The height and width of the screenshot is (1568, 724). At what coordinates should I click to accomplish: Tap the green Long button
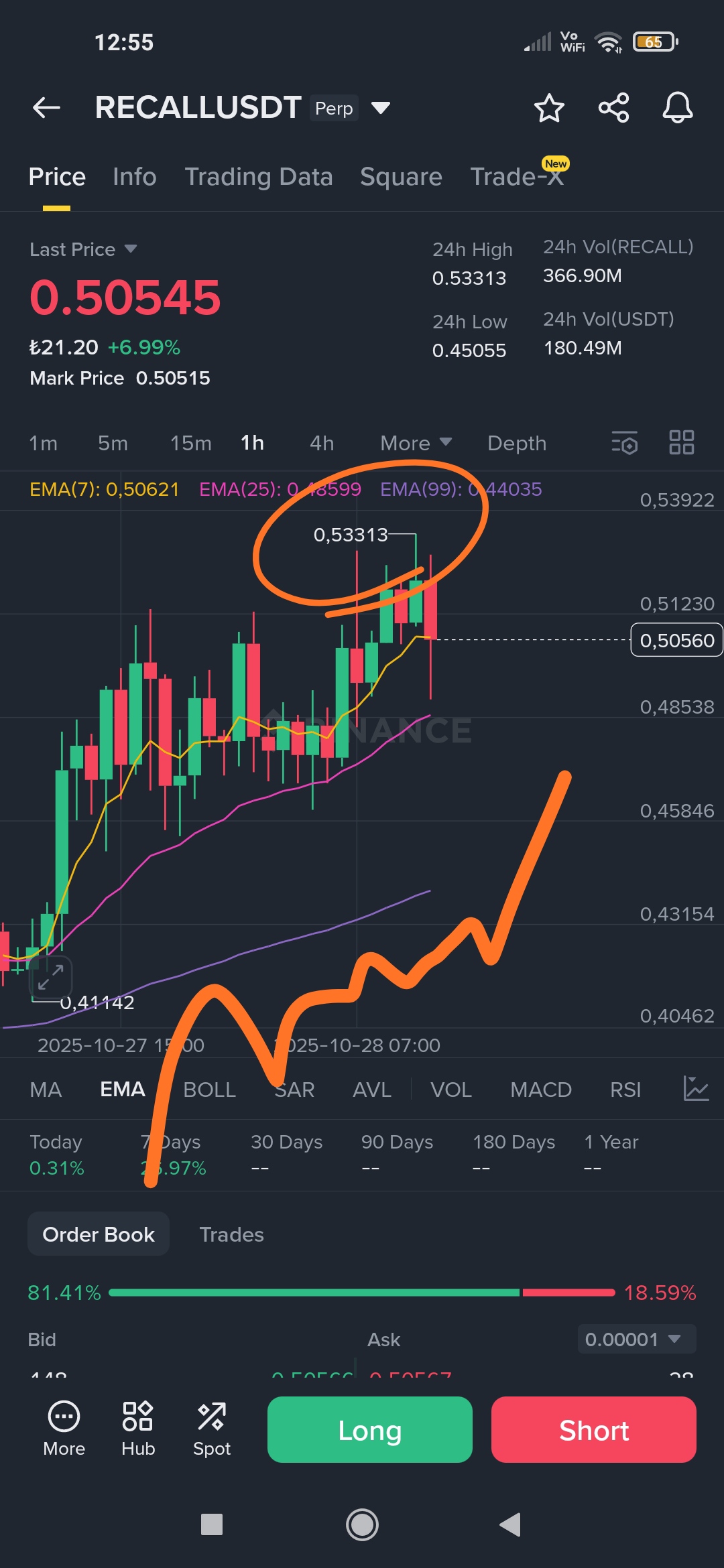[369, 1430]
